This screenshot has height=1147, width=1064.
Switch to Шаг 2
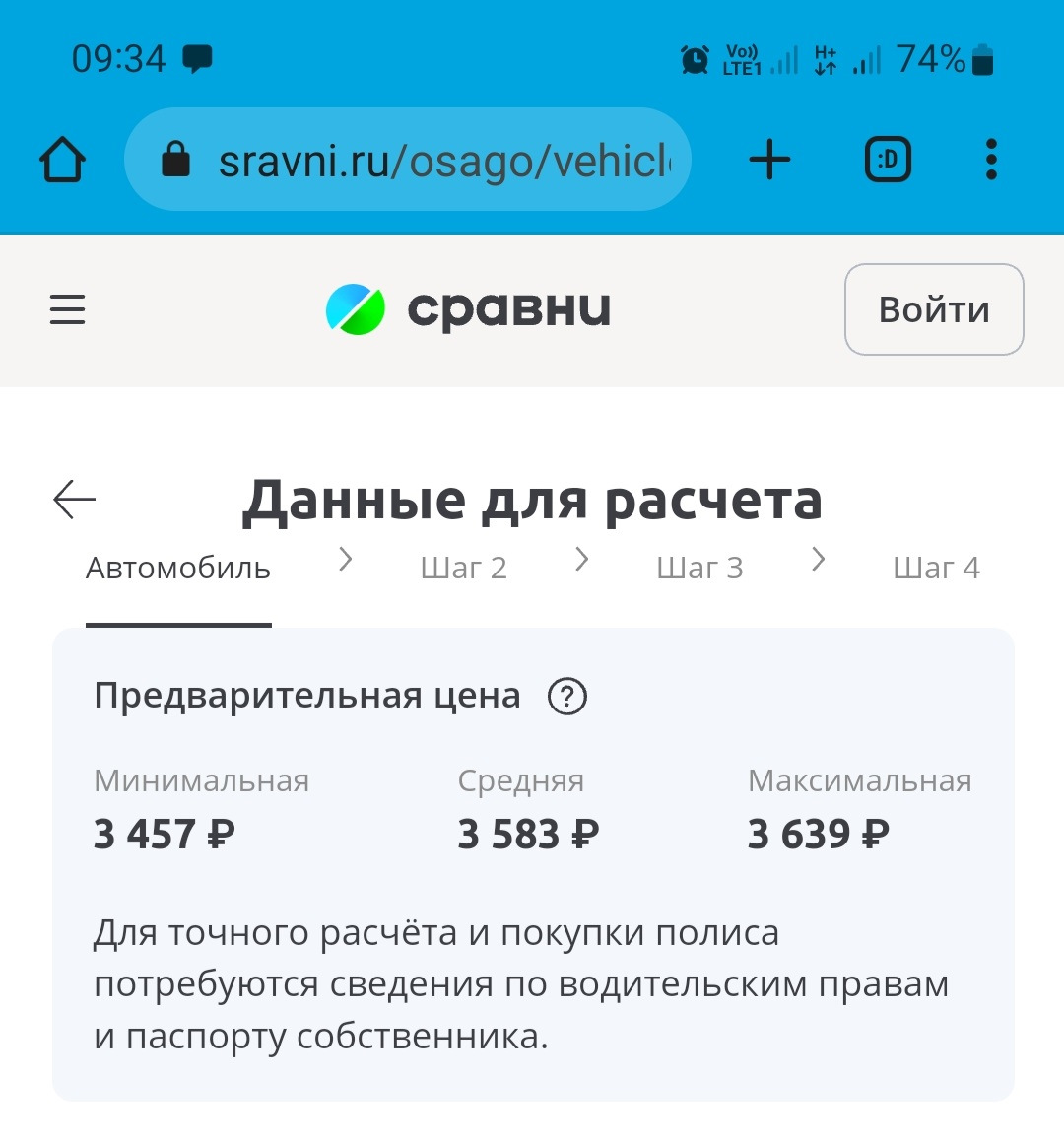463,569
